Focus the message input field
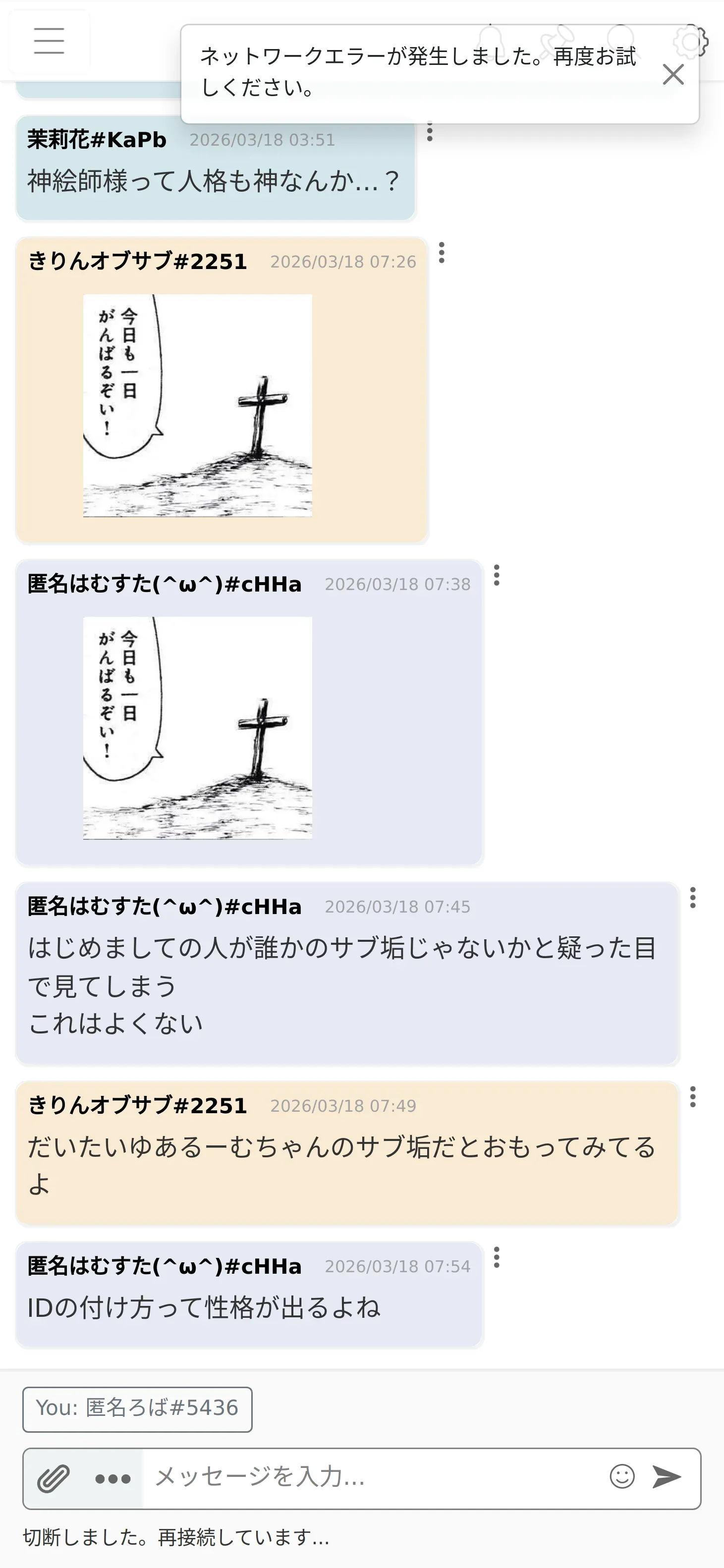724x1568 pixels. [x=372, y=1477]
